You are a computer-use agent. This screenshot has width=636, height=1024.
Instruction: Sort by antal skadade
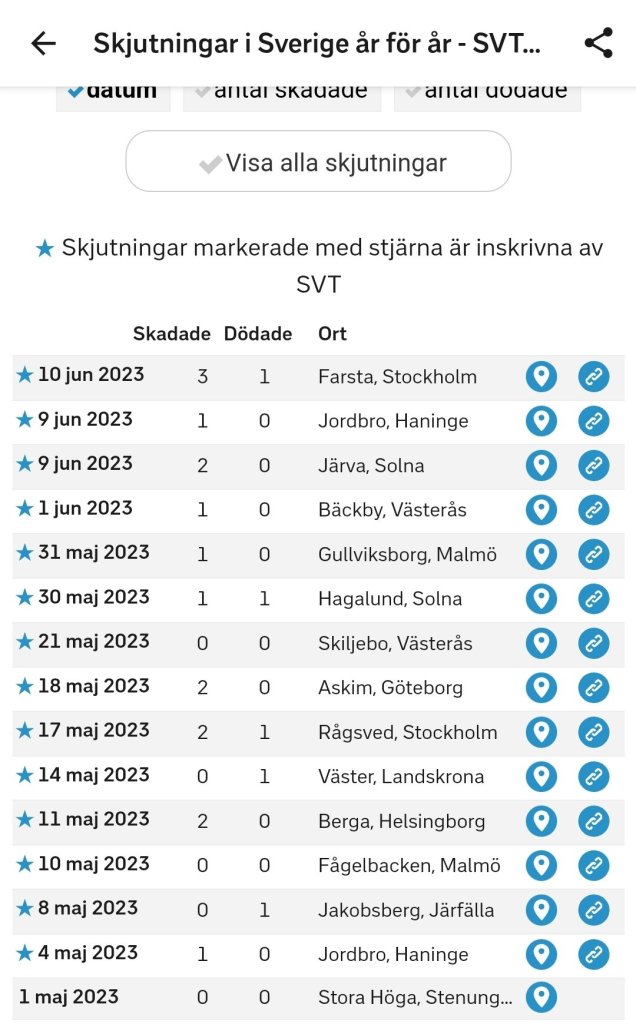[x=282, y=90]
